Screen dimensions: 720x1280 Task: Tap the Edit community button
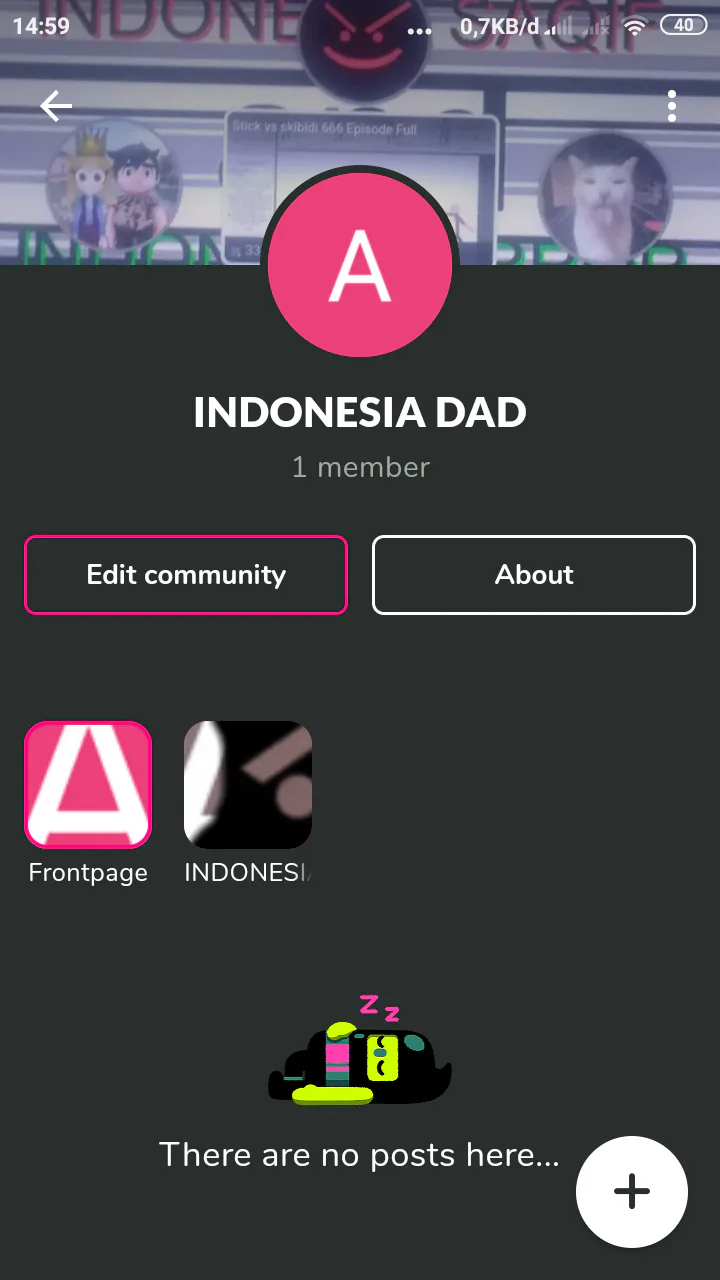(186, 575)
